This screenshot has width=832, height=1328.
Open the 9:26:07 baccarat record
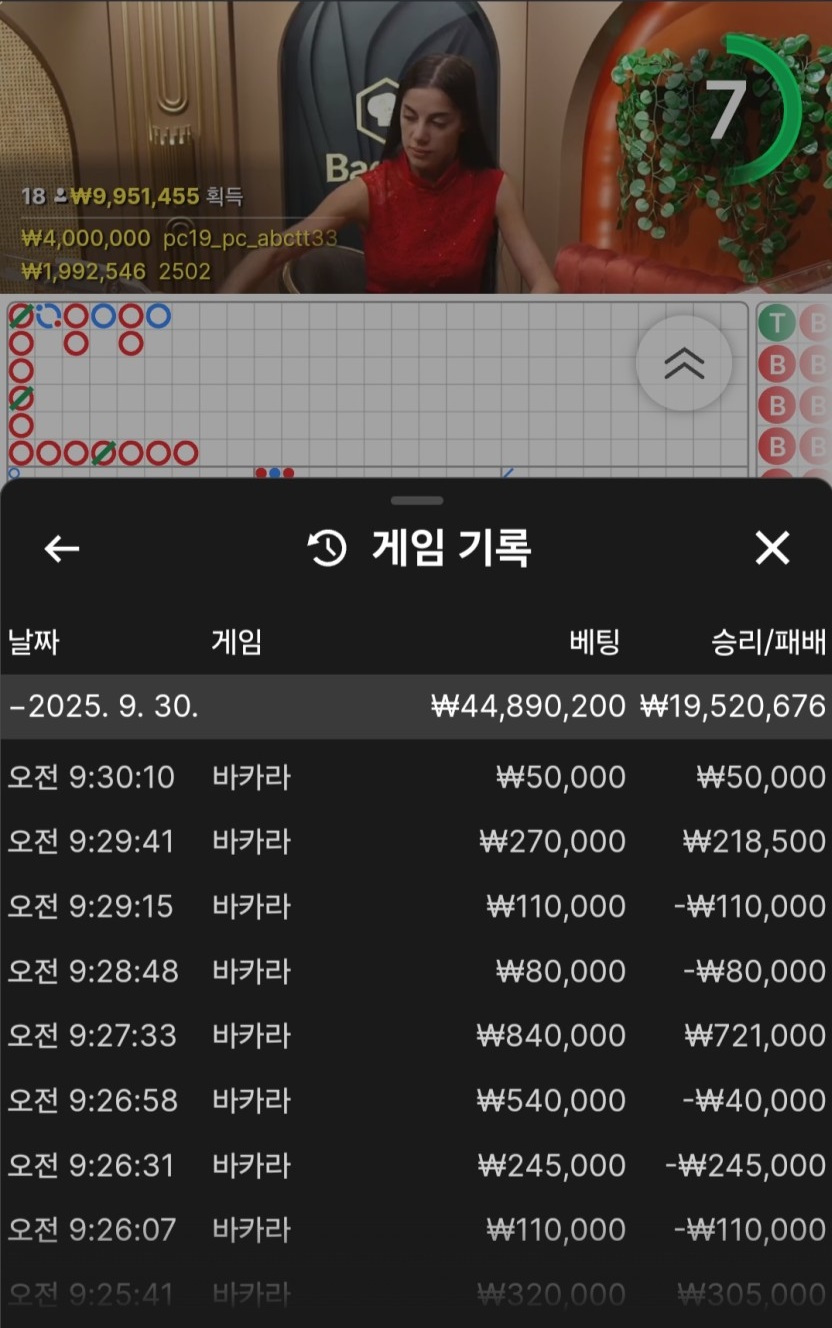point(416,1230)
